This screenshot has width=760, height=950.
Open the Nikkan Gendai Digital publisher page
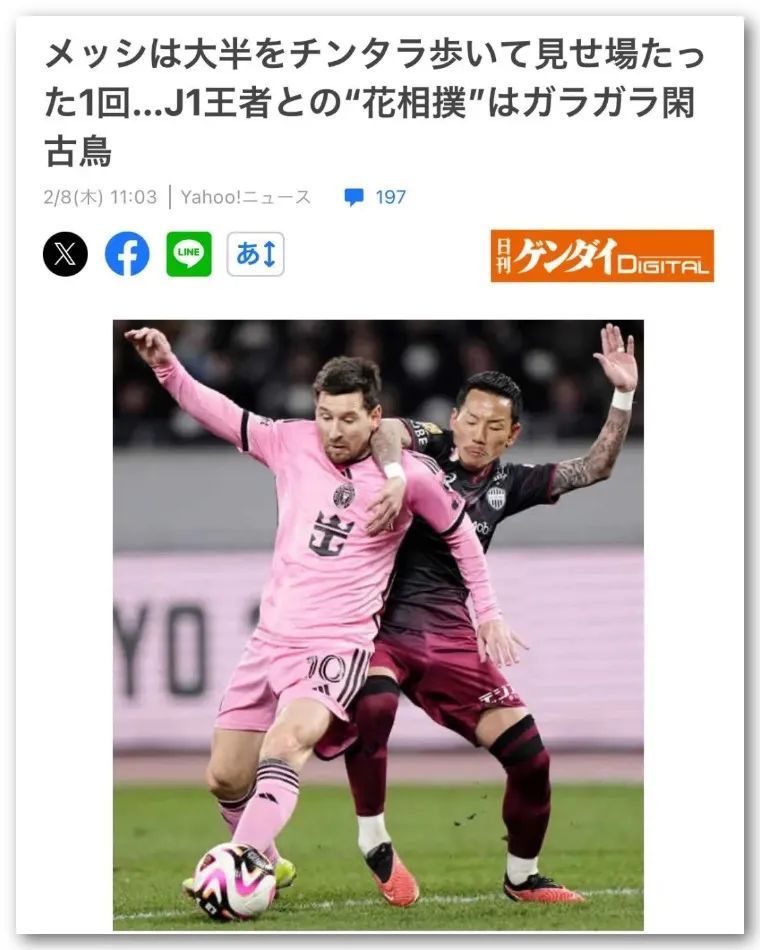tap(602, 256)
